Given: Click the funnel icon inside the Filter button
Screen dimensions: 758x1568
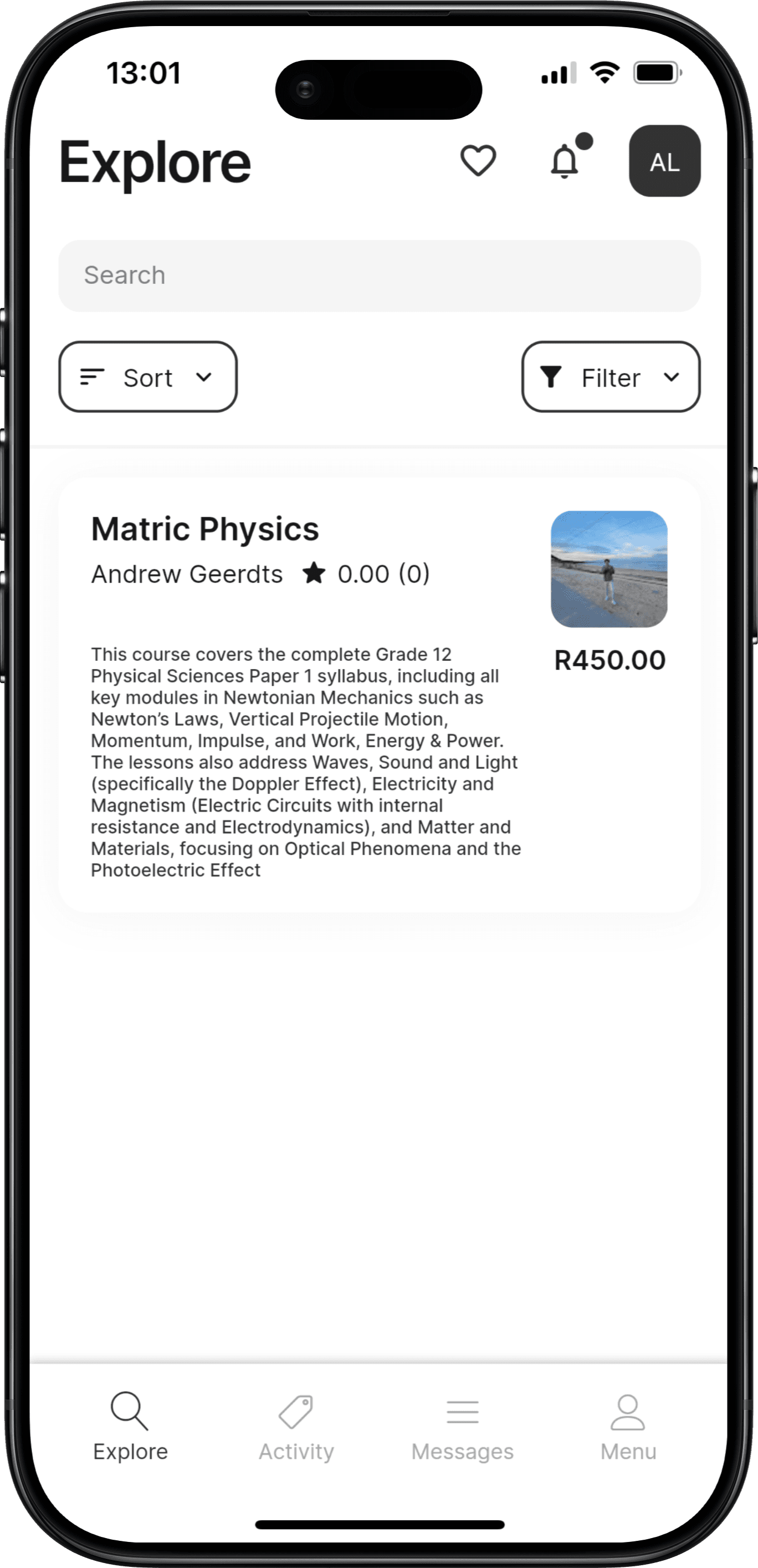Looking at the screenshot, I should [552, 378].
